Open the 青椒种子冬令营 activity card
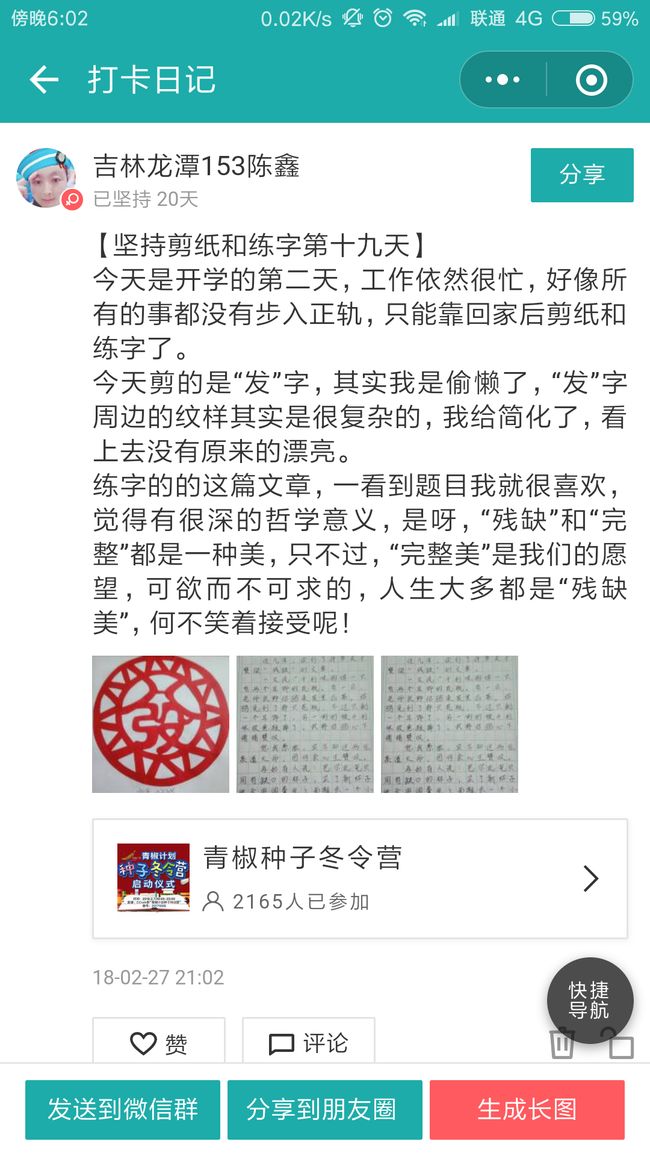The image size is (650, 1156). tap(360, 878)
